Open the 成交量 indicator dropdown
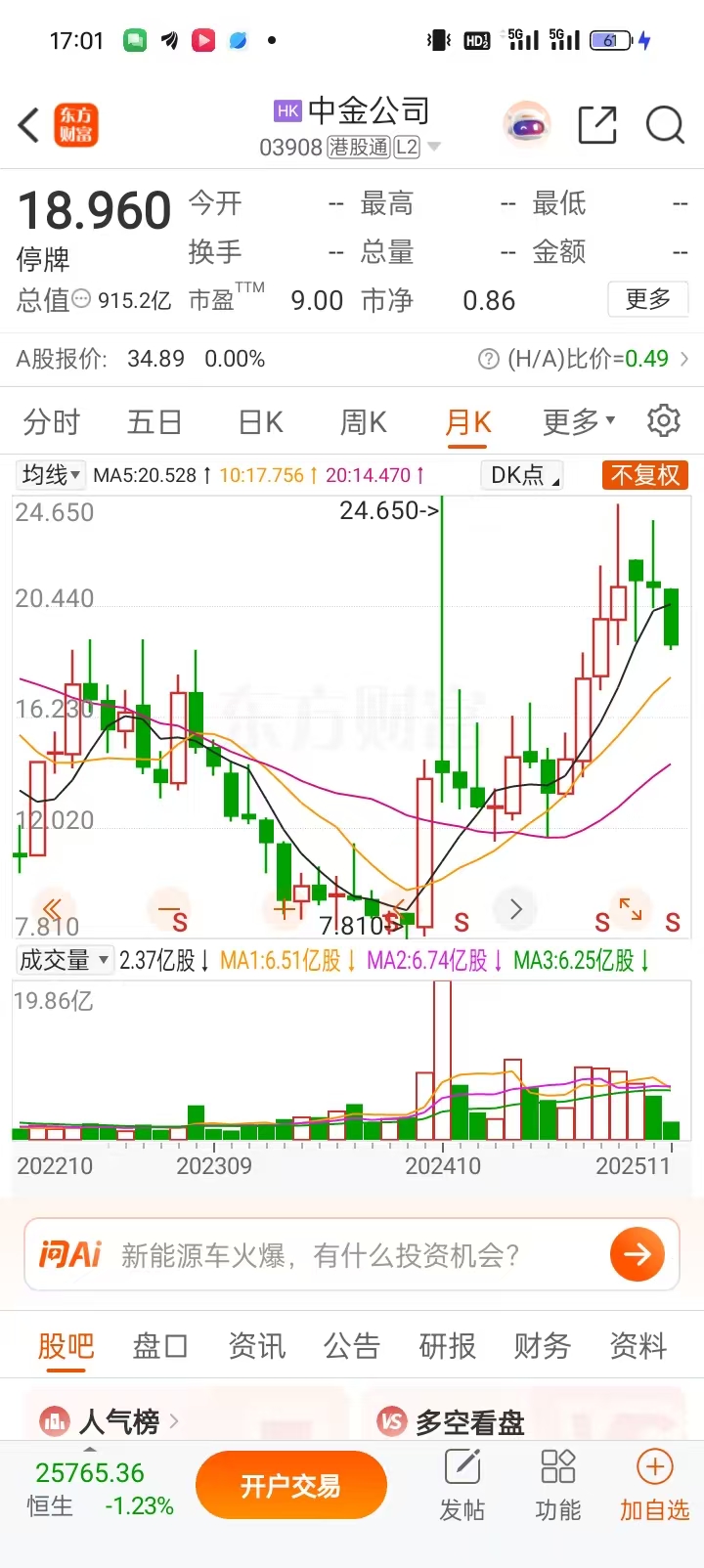 coord(64,960)
